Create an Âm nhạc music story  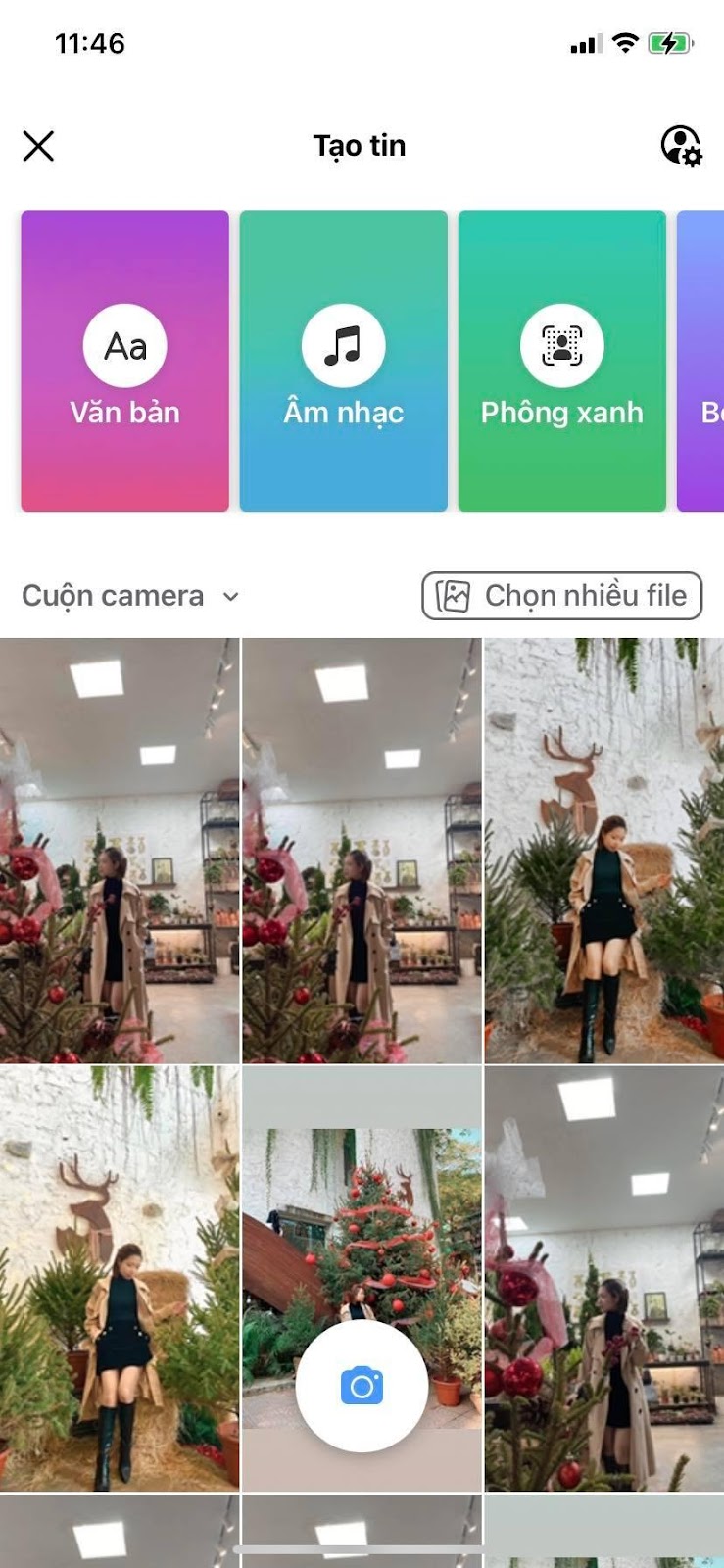click(x=343, y=361)
